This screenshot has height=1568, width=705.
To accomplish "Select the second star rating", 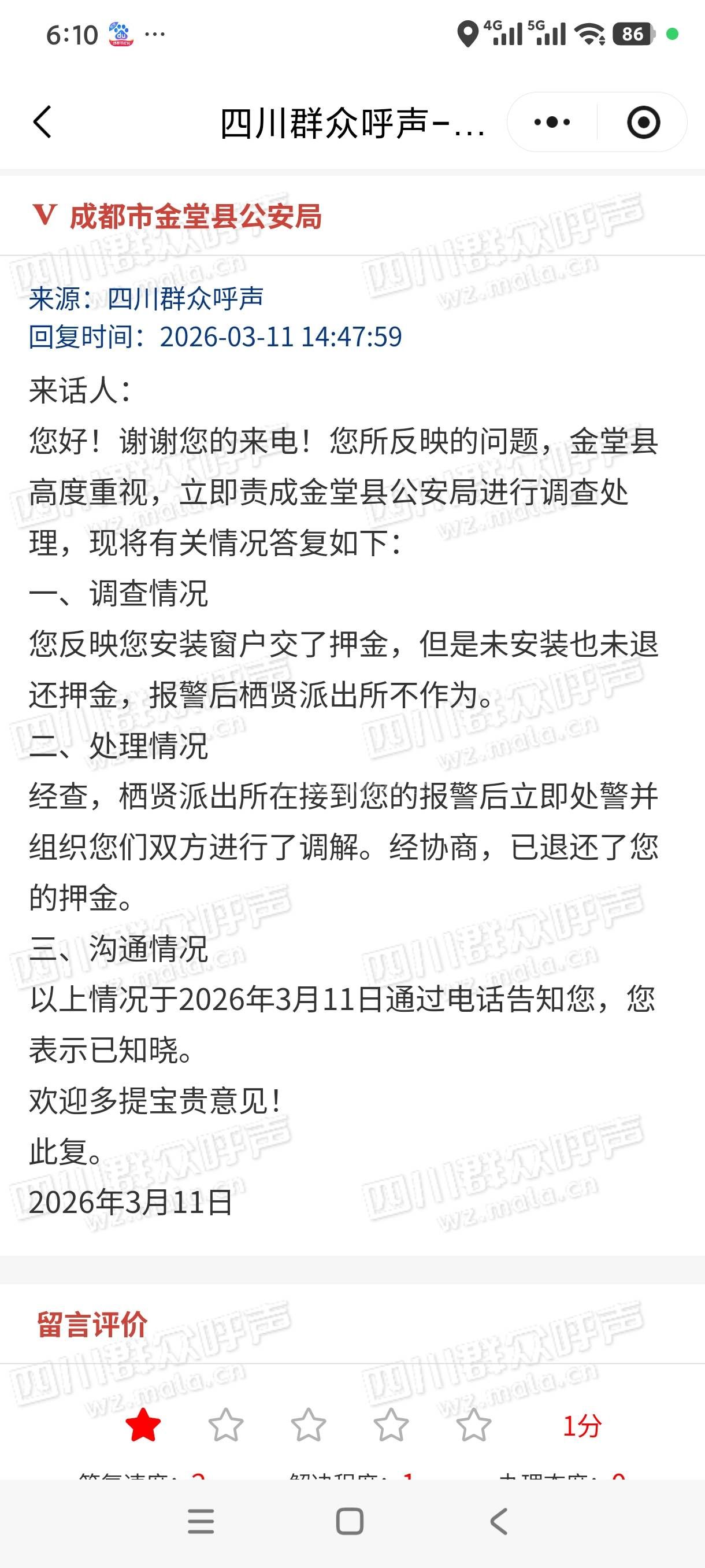I will [226, 1426].
